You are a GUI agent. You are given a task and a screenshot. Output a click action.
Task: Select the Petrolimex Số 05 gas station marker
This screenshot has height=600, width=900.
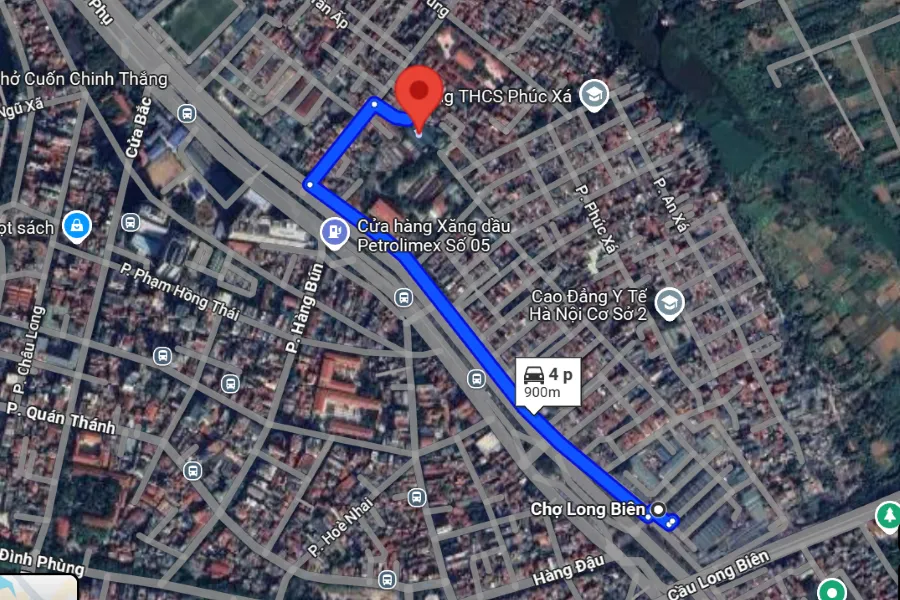(x=333, y=232)
